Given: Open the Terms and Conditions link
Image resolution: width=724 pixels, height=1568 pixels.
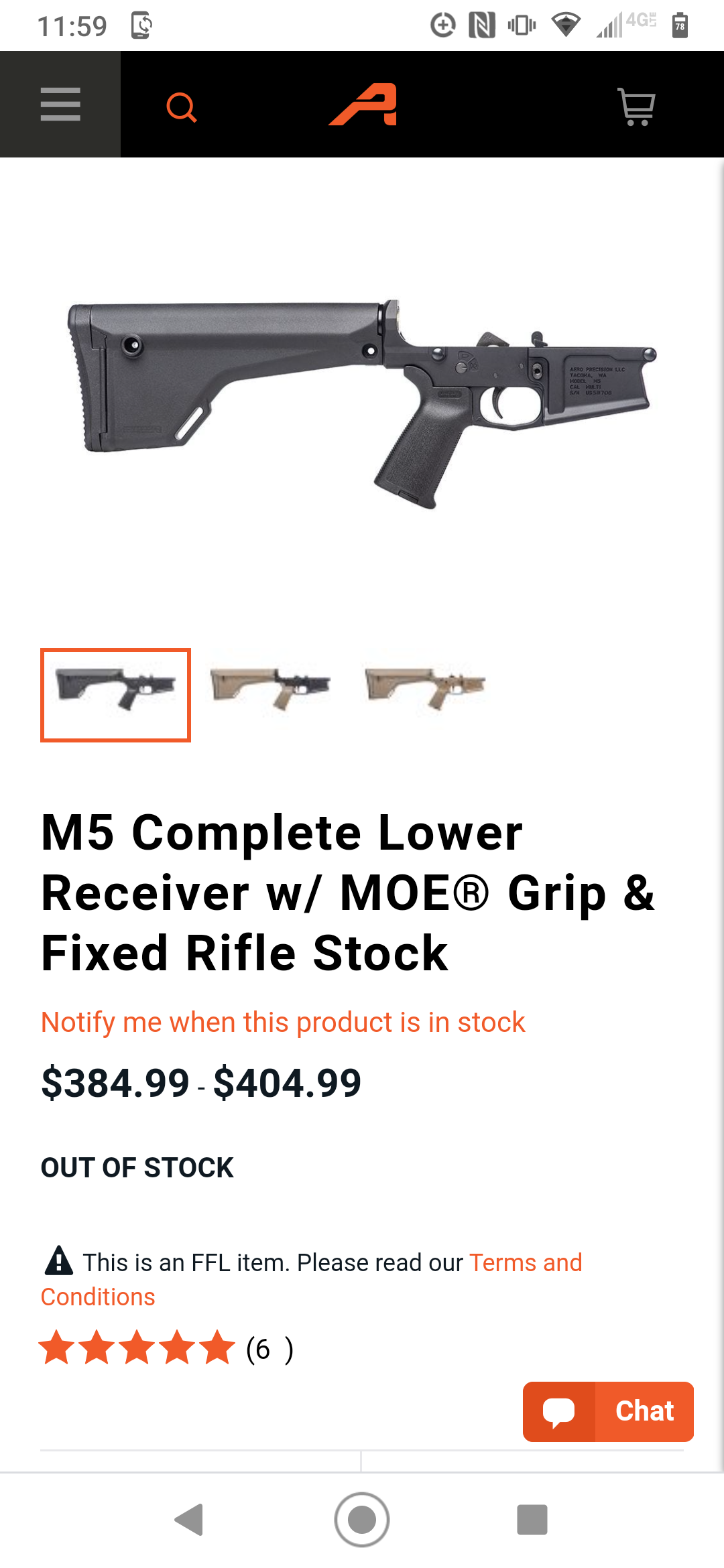Looking at the screenshot, I should (x=311, y=1279).
